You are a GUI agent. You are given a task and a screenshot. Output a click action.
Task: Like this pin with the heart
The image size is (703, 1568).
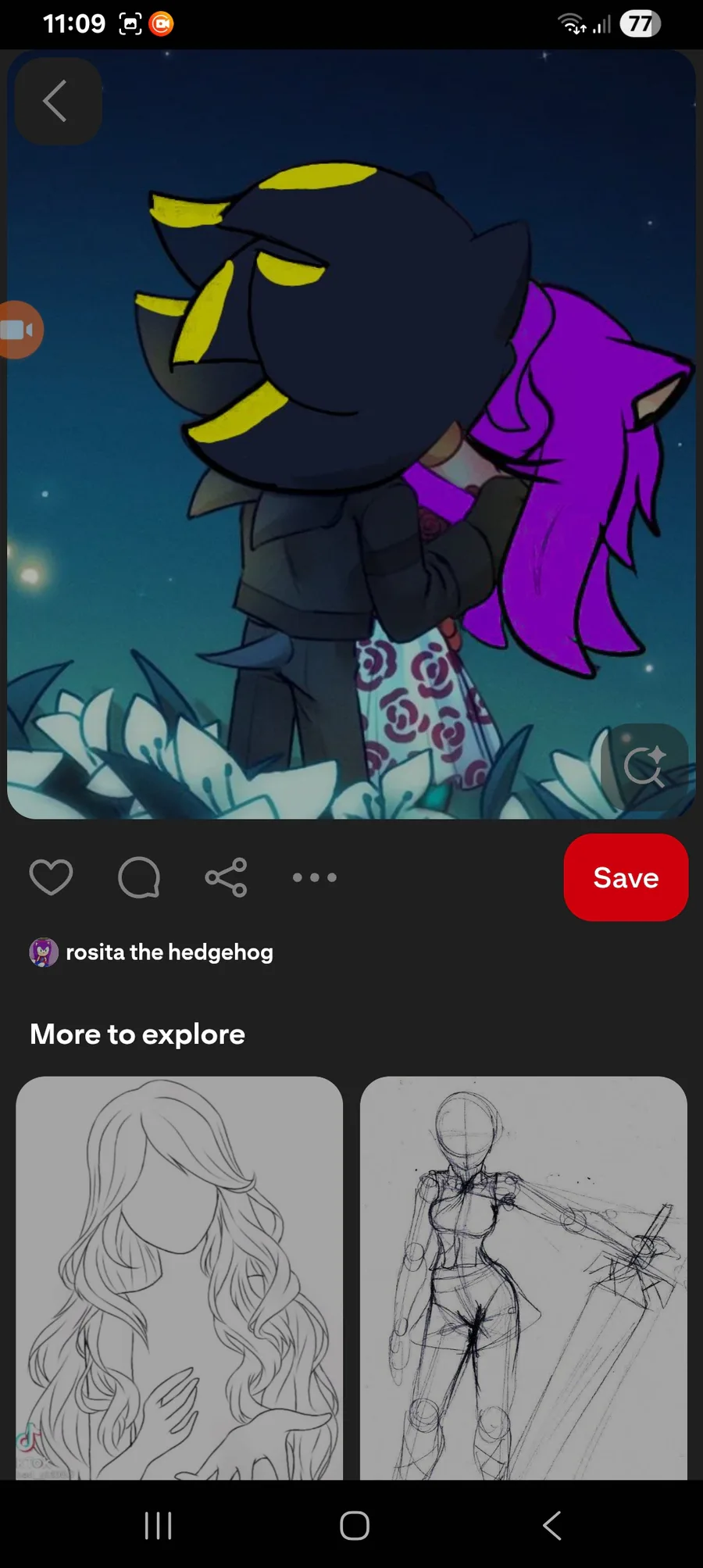pos(51,877)
